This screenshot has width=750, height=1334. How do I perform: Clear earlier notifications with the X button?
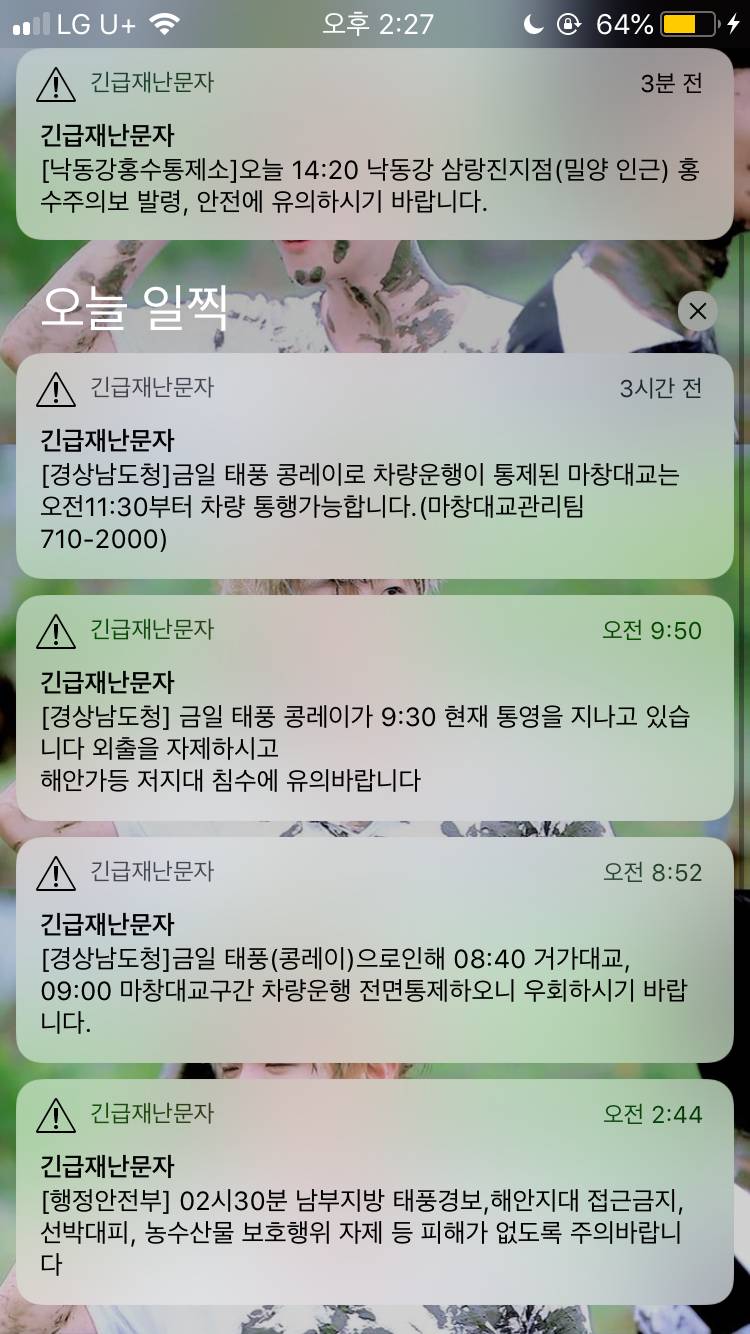(x=697, y=311)
